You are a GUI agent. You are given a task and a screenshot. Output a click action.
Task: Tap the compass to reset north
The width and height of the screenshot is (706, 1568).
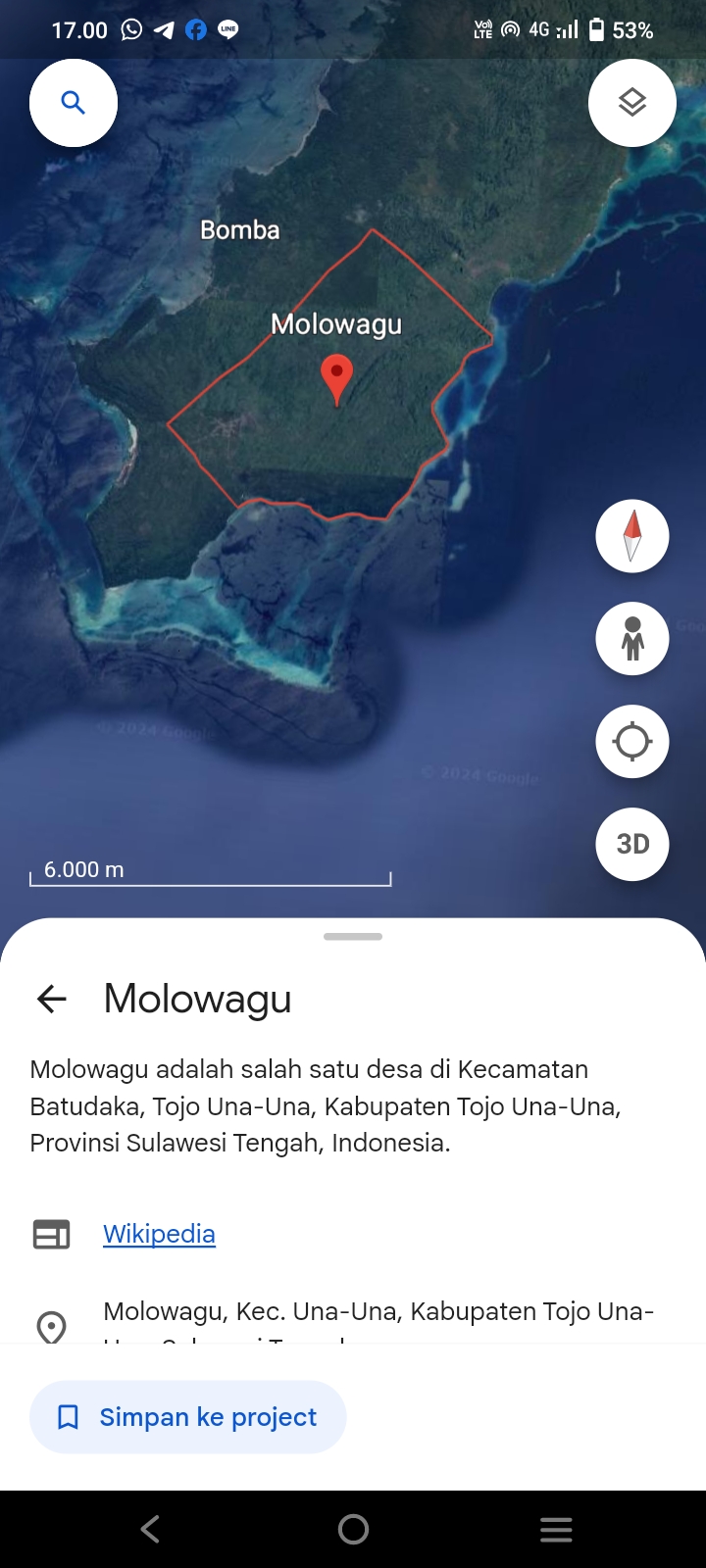coord(632,536)
